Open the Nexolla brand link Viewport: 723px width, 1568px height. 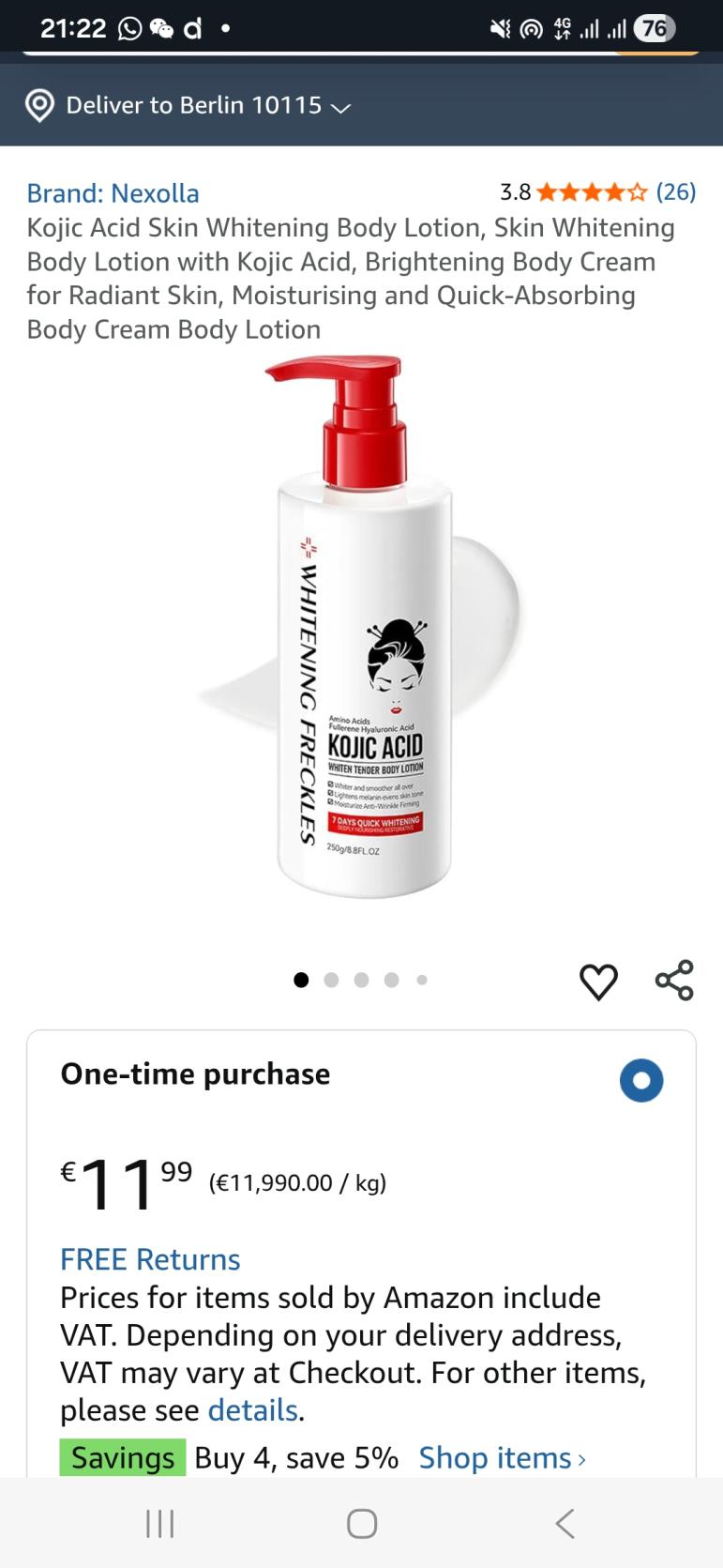tap(113, 193)
